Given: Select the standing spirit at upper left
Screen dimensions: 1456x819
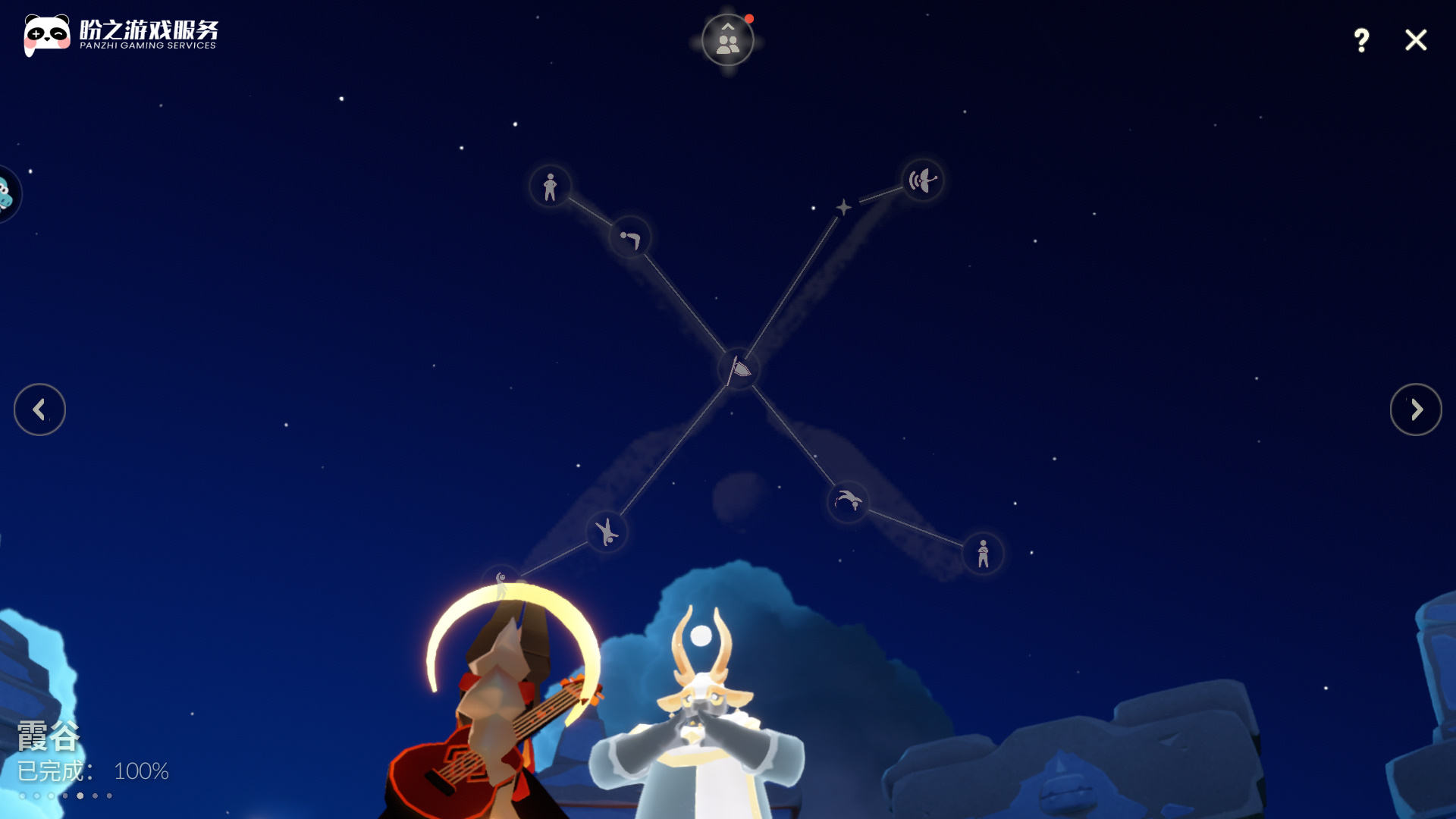Looking at the screenshot, I should pos(550,187).
